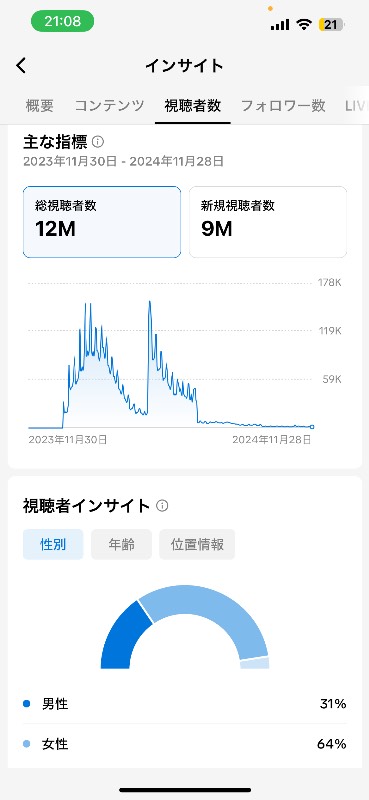Screen dimensions: 369x800
Task: Show the 新規視聴者数 9M chart
Action: [x=268, y=222]
